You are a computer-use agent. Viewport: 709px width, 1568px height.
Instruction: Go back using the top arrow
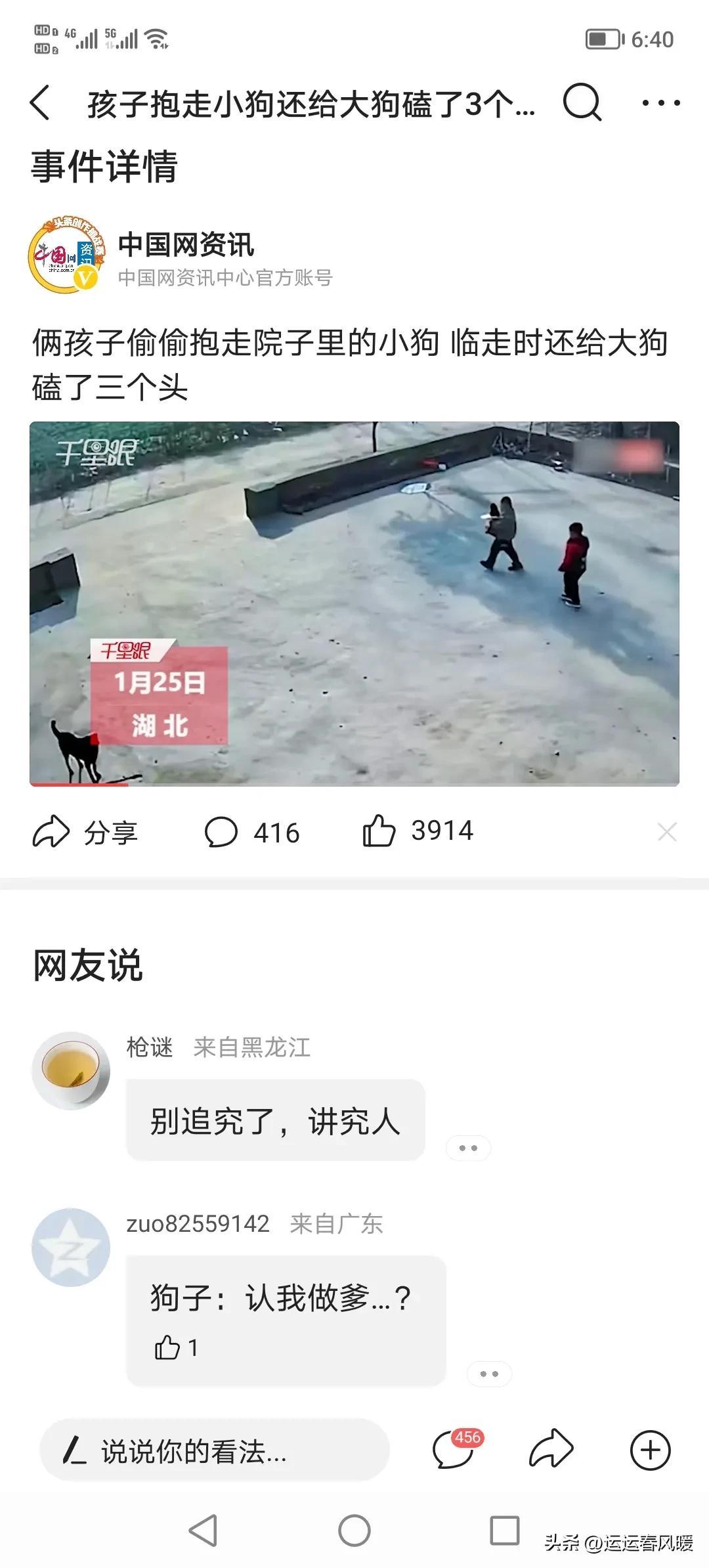click(41, 103)
